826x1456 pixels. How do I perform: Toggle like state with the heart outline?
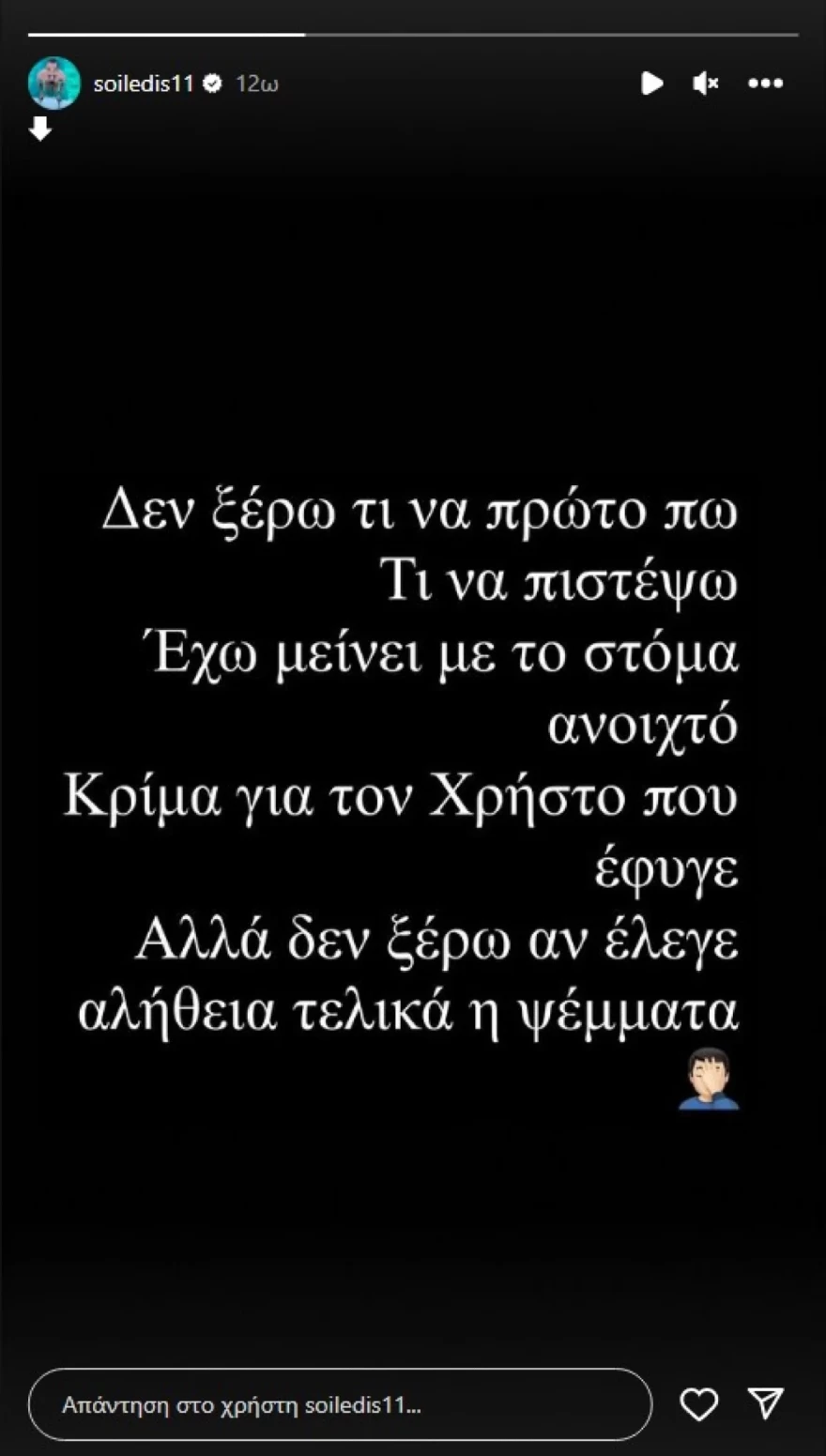(698, 1404)
